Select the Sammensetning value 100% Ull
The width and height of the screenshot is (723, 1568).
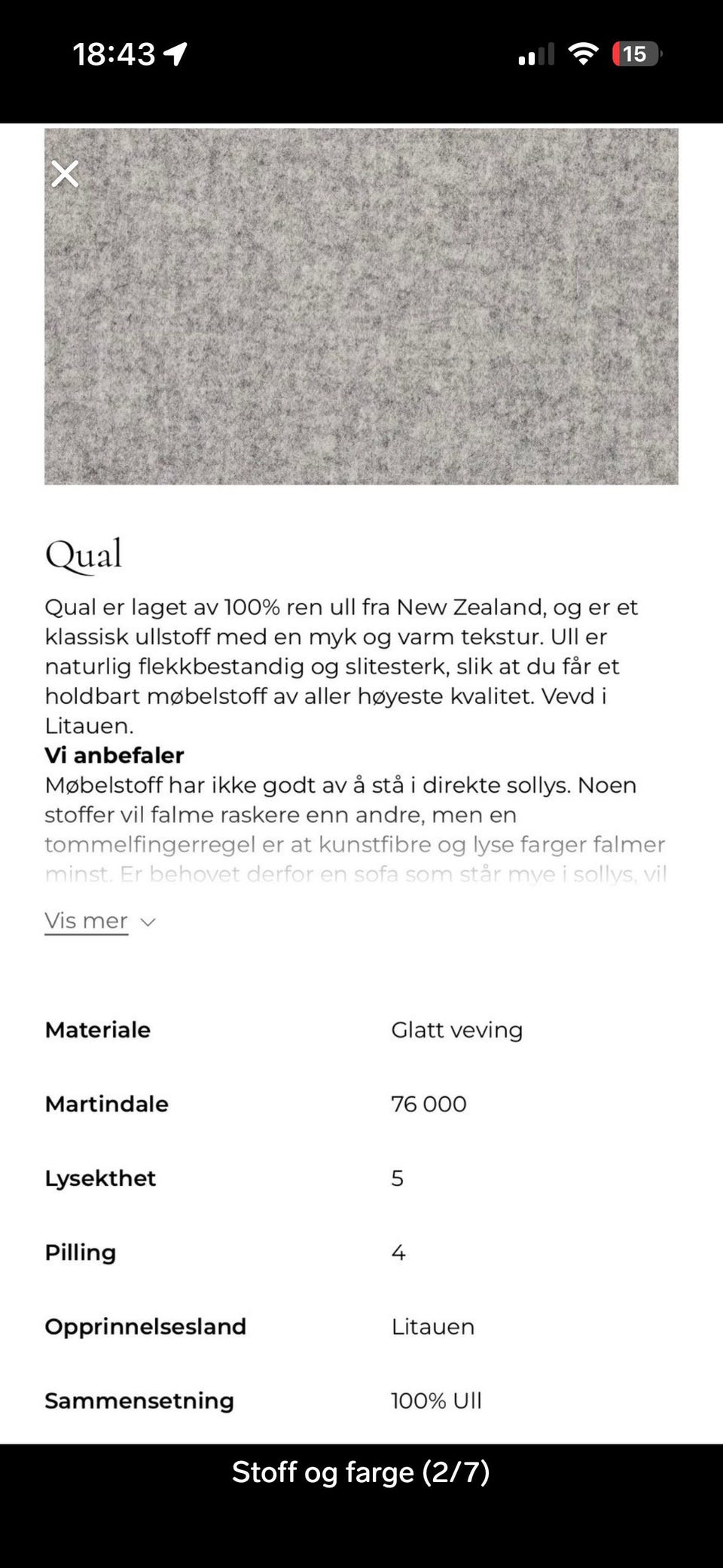[435, 1401]
